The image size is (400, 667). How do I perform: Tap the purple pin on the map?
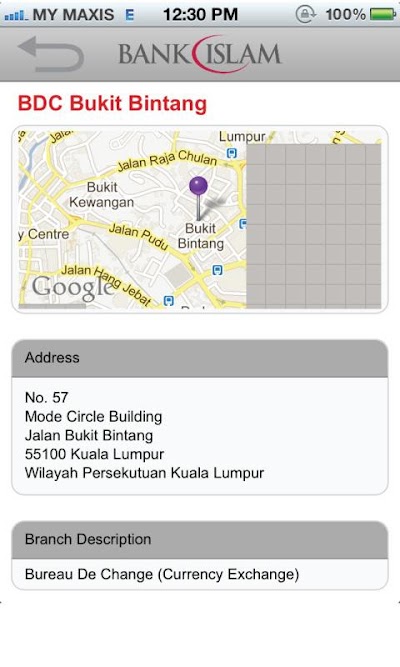pos(198,199)
